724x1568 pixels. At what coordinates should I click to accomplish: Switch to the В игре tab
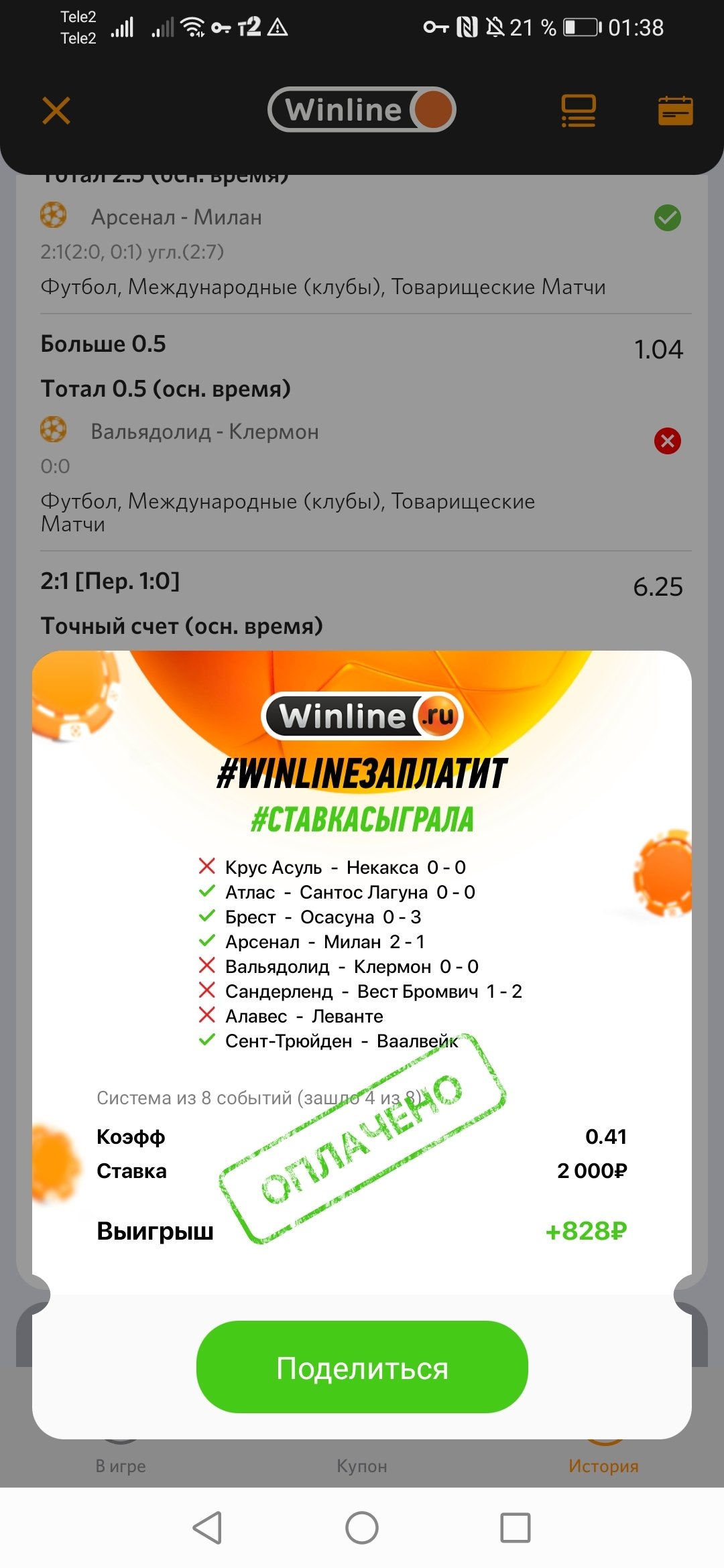(x=121, y=1465)
